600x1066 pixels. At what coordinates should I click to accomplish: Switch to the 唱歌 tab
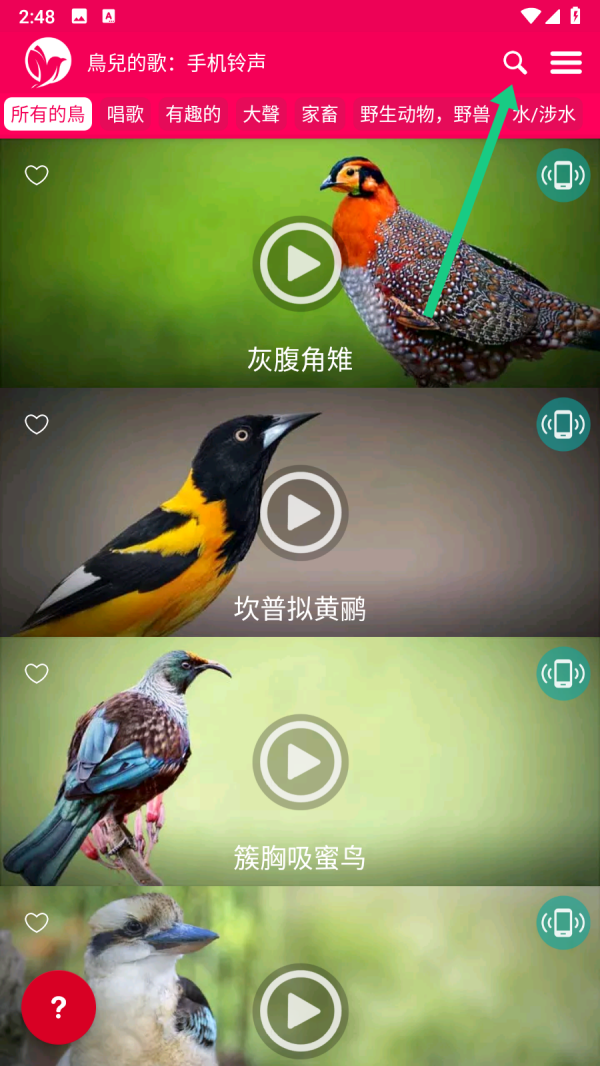(x=126, y=114)
